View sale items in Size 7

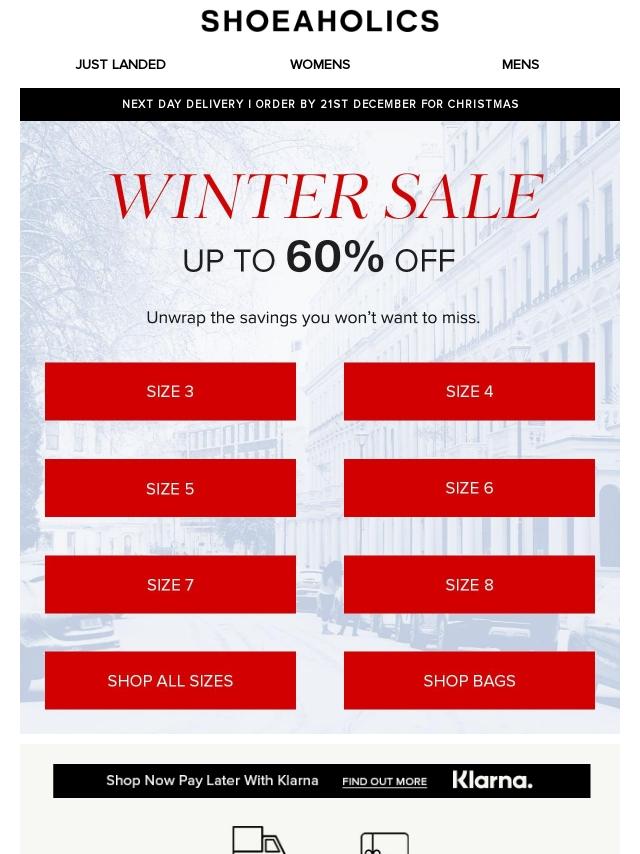(x=170, y=584)
